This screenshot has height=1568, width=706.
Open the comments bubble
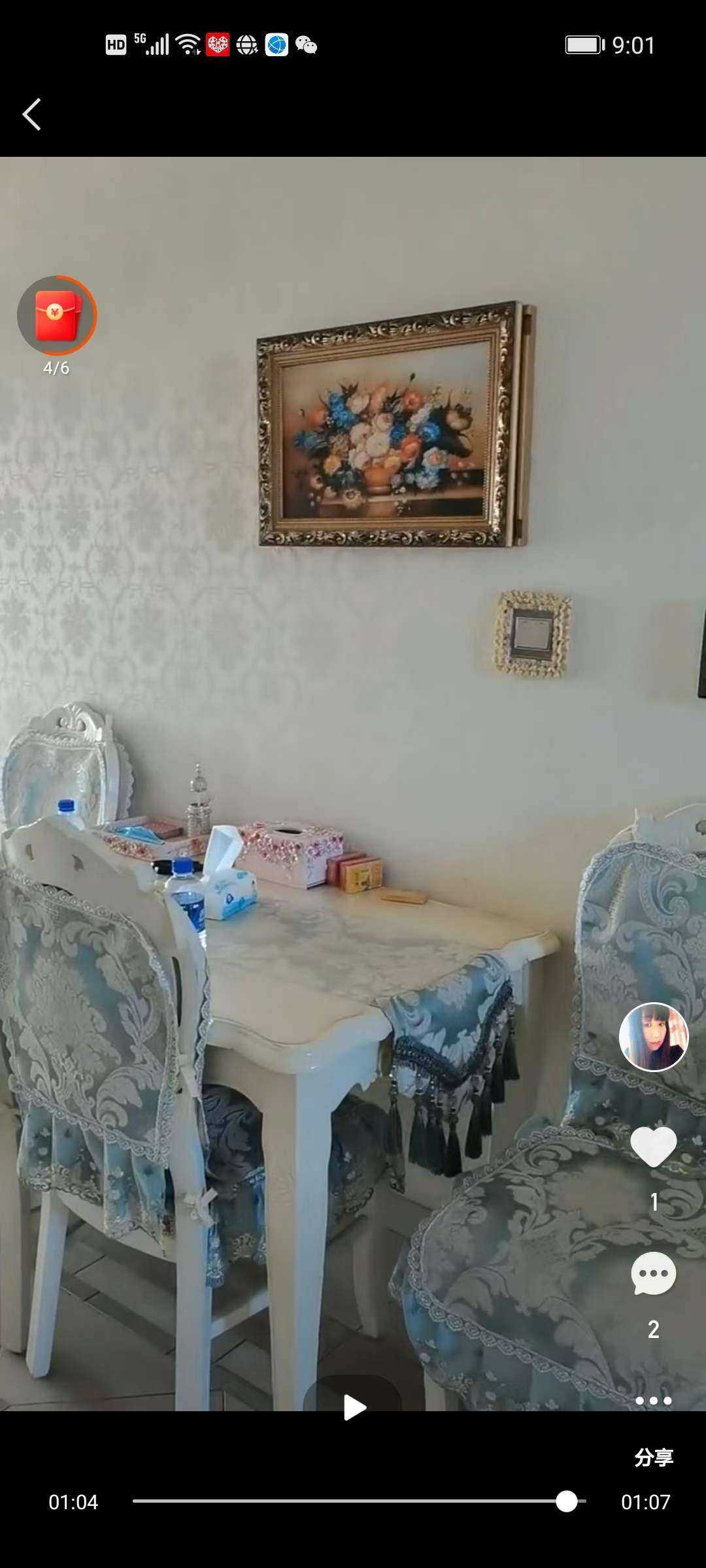(653, 1273)
